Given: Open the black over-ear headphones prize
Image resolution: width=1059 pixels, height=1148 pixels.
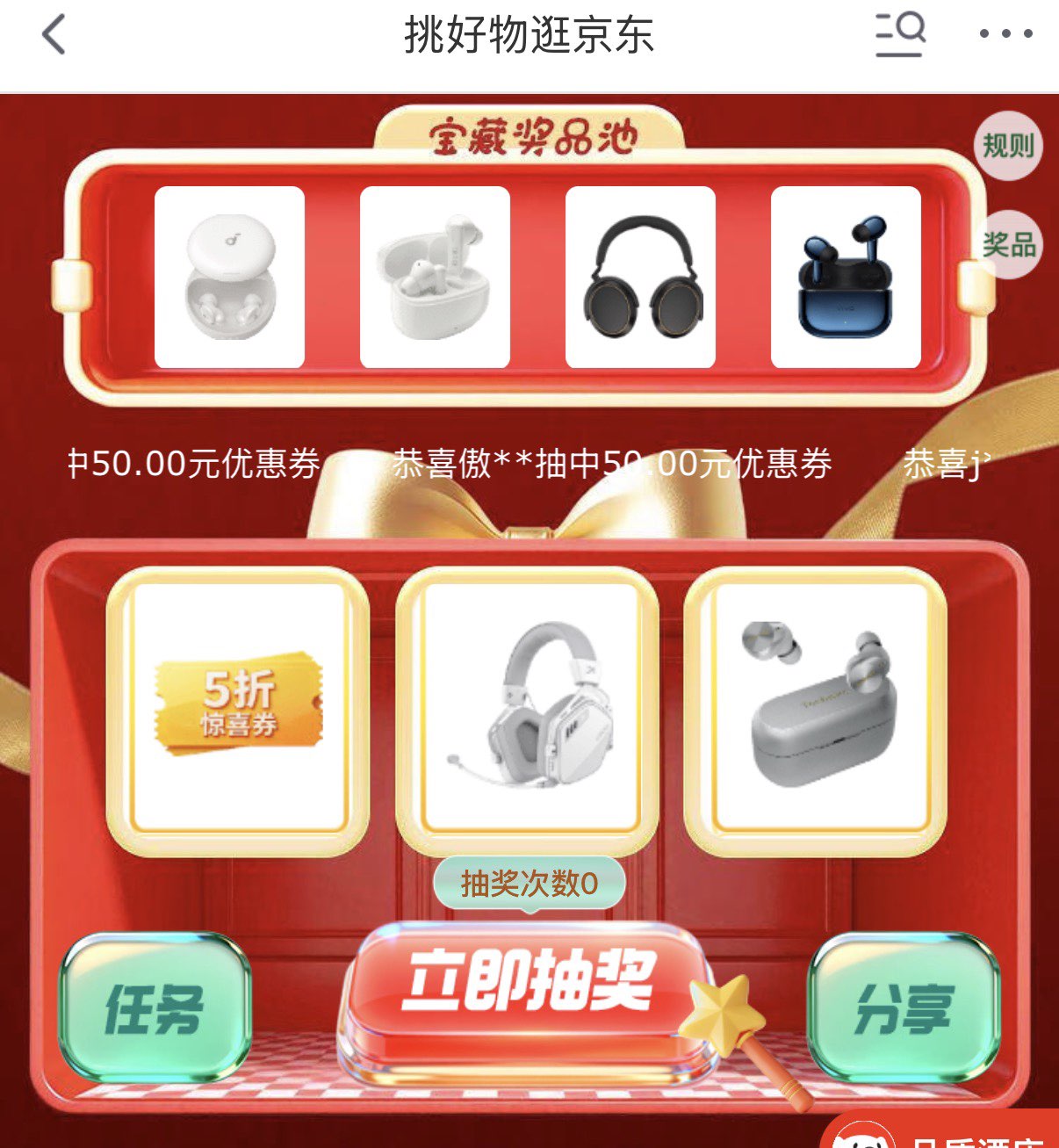Looking at the screenshot, I should click(x=640, y=277).
